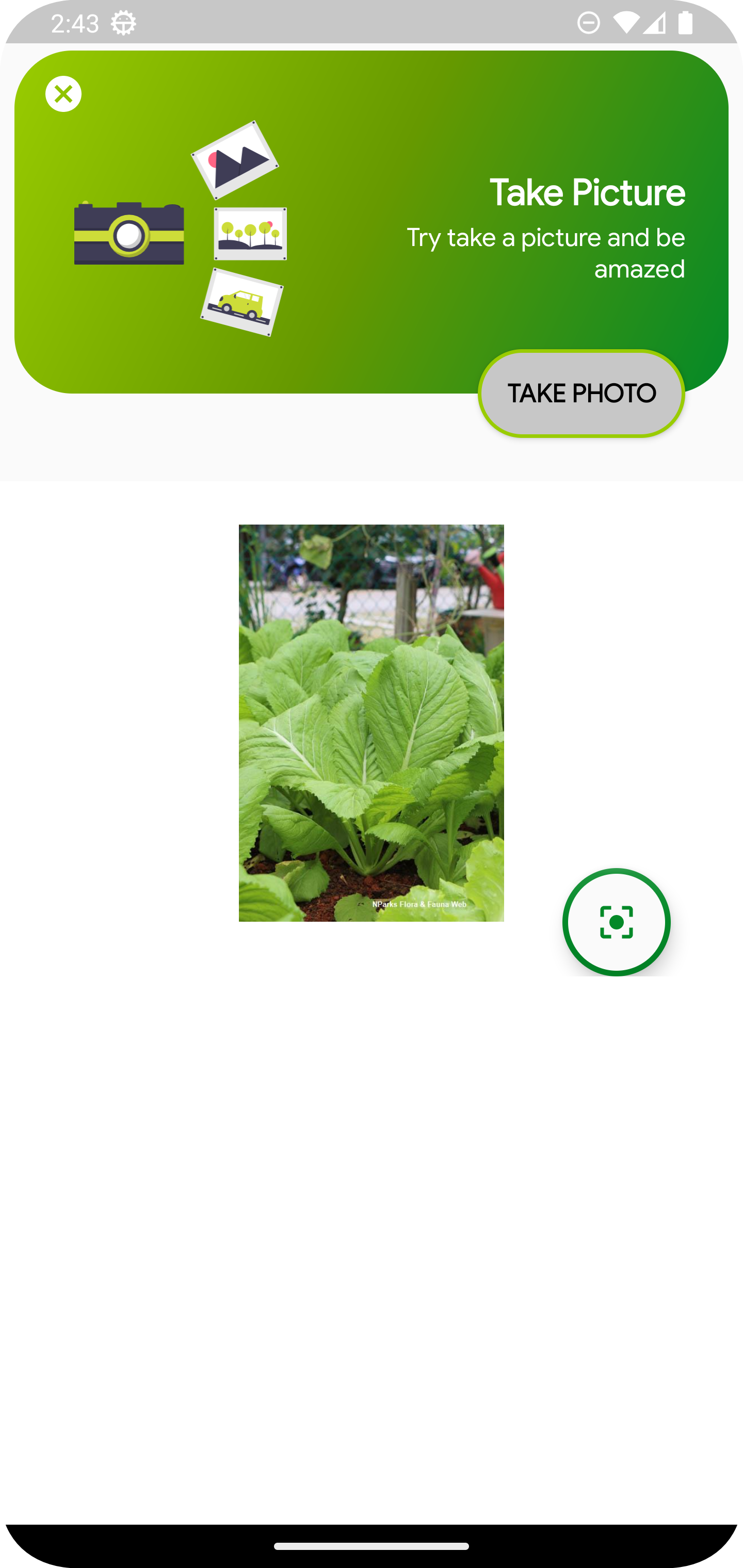Dismiss the Take Picture banner

(x=63, y=94)
